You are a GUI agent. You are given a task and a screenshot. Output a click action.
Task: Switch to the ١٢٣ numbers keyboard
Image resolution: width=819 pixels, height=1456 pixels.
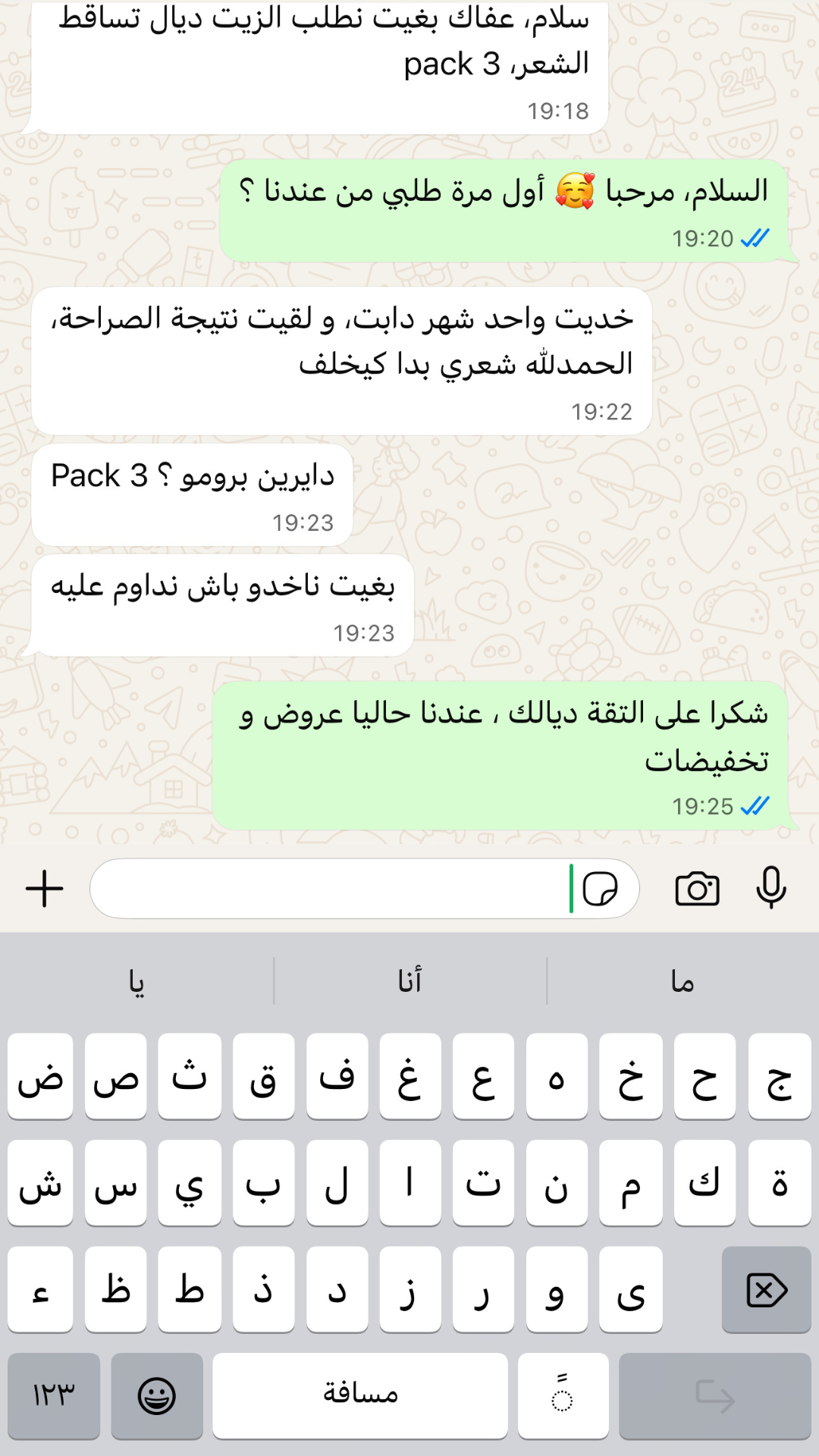54,1396
